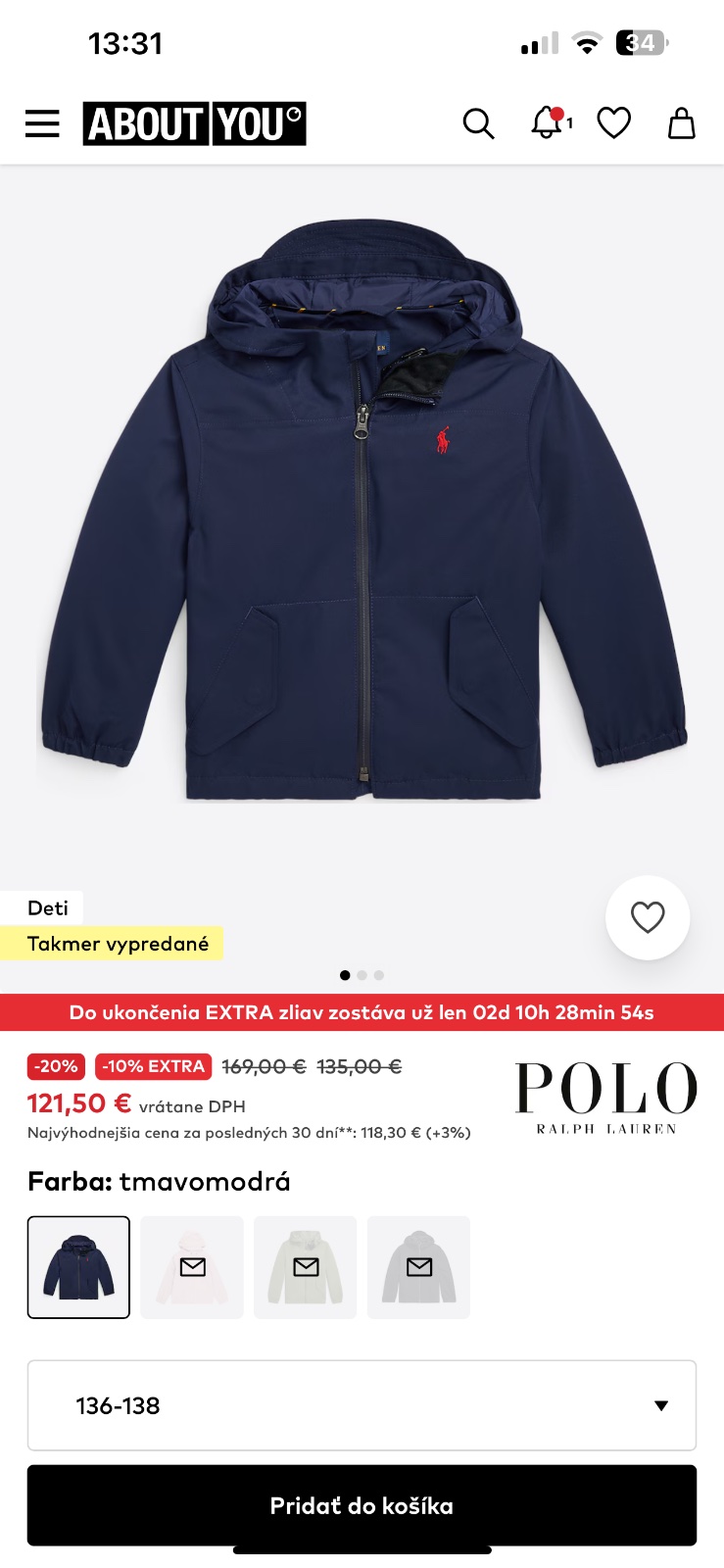Open the notifications bell

(x=548, y=123)
